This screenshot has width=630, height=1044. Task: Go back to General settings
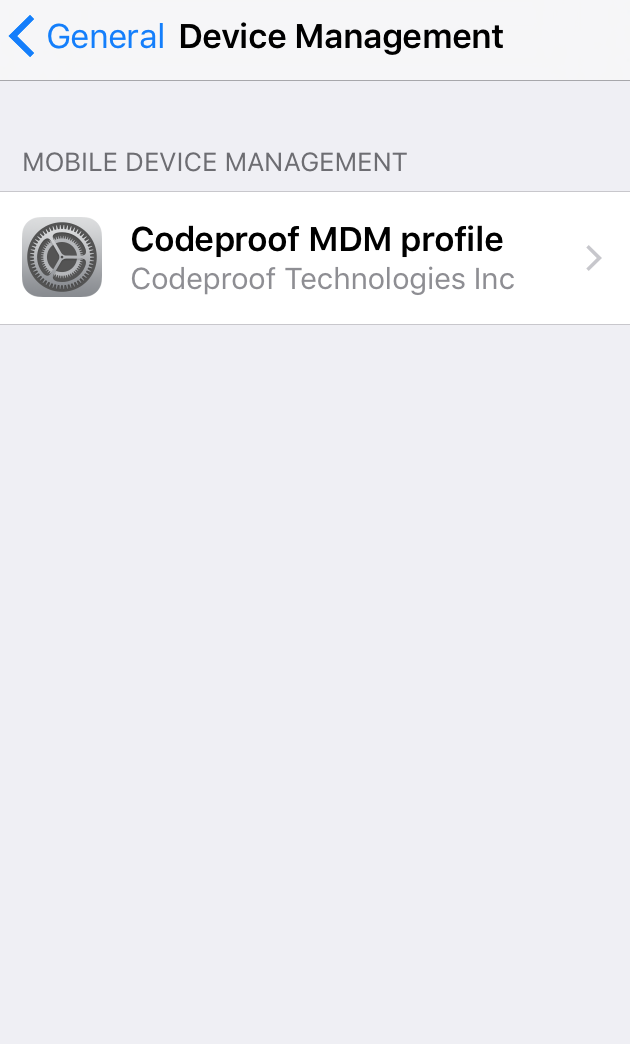[87, 36]
